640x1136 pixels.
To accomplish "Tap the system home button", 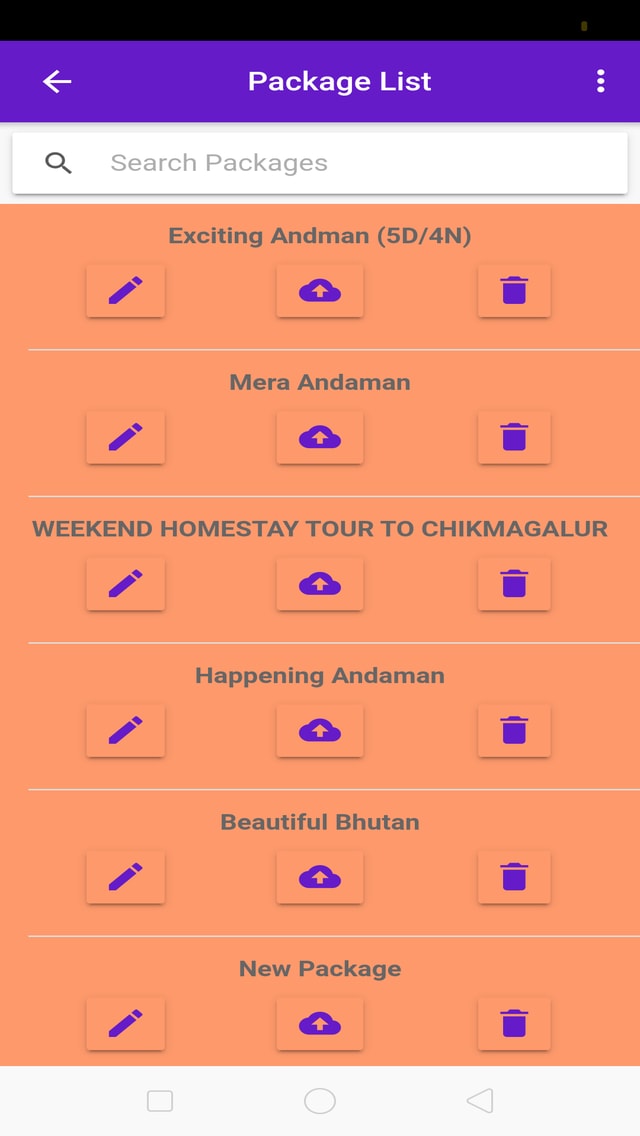I will pyautogui.click(x=320, y=1100).
